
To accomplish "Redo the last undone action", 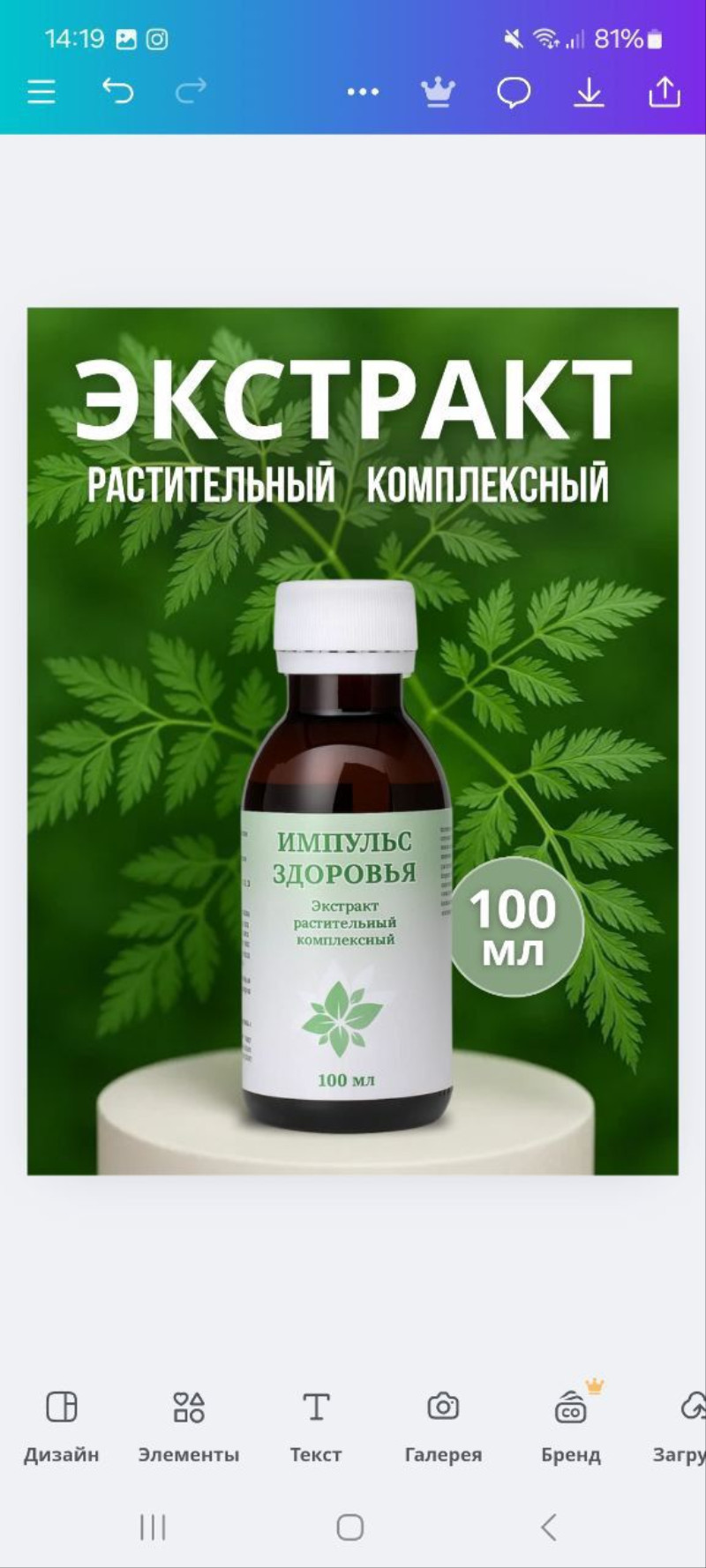I will (191, 91).
